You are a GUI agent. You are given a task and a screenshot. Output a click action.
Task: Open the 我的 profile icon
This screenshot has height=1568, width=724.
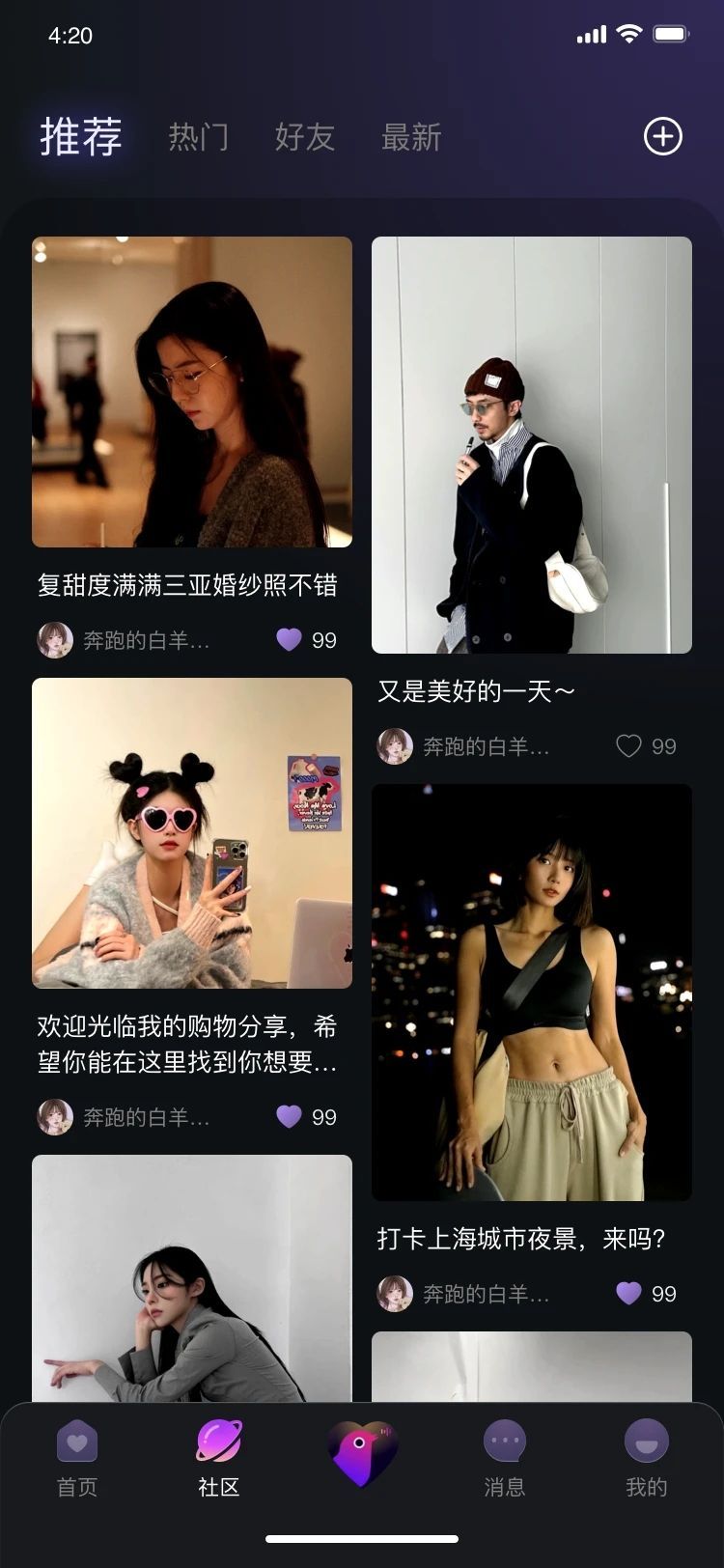[x=645, y=1440]
